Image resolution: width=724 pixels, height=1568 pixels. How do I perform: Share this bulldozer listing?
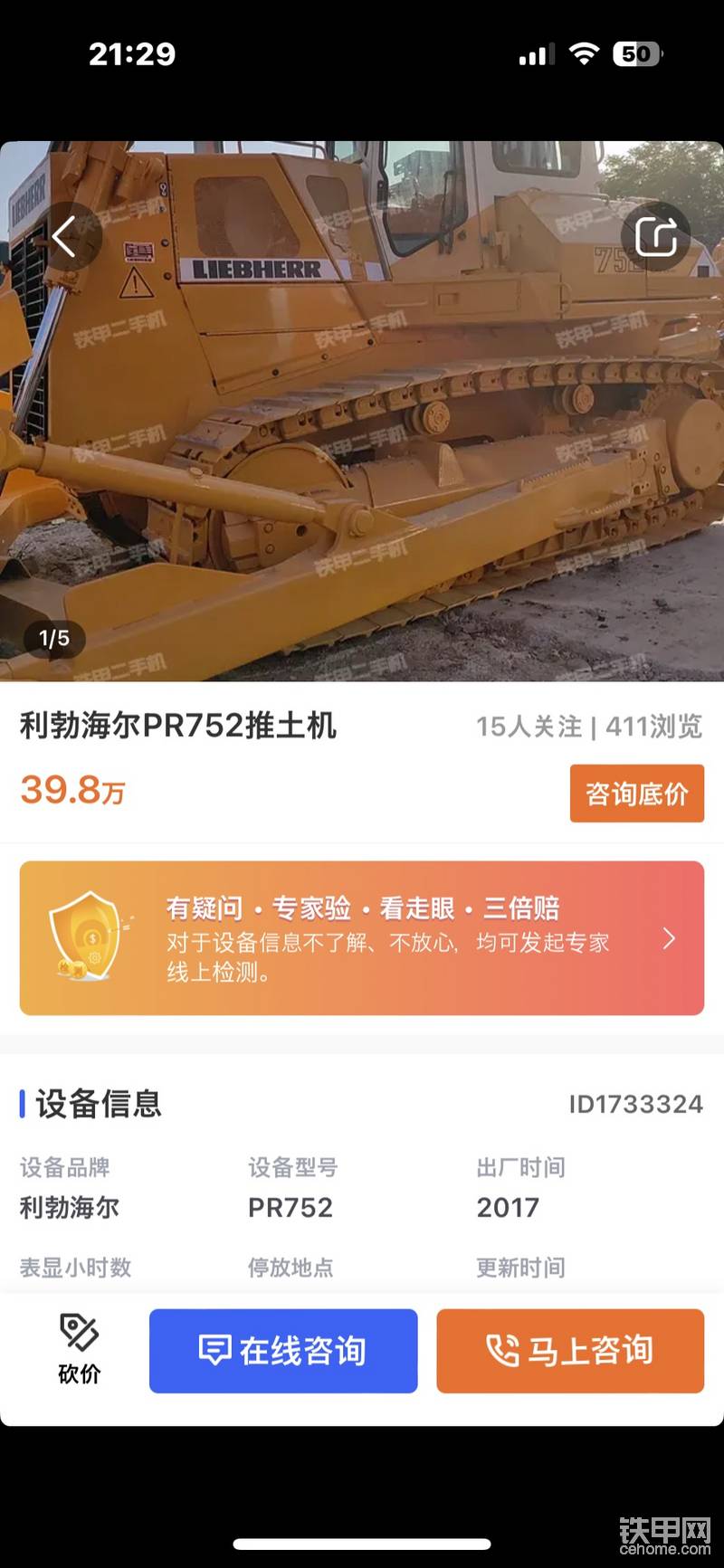656,237
